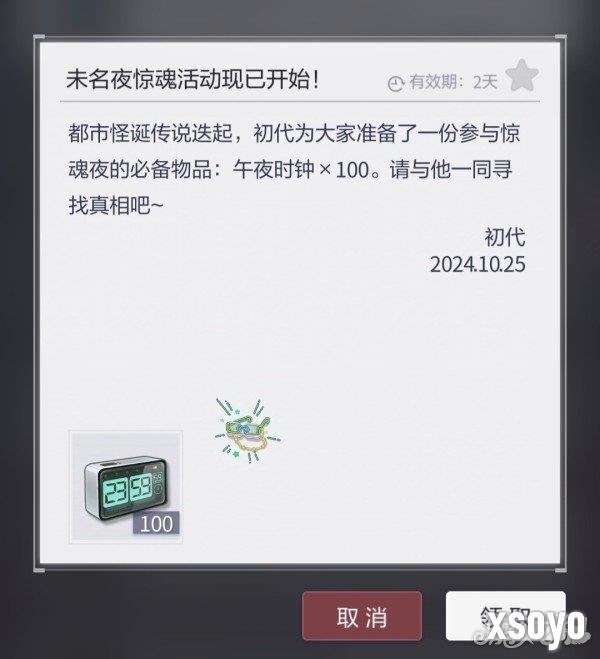Screen dimensions: 600x659
Task: Open the midnight clock ×100 item
Action: tap(125, 487)
